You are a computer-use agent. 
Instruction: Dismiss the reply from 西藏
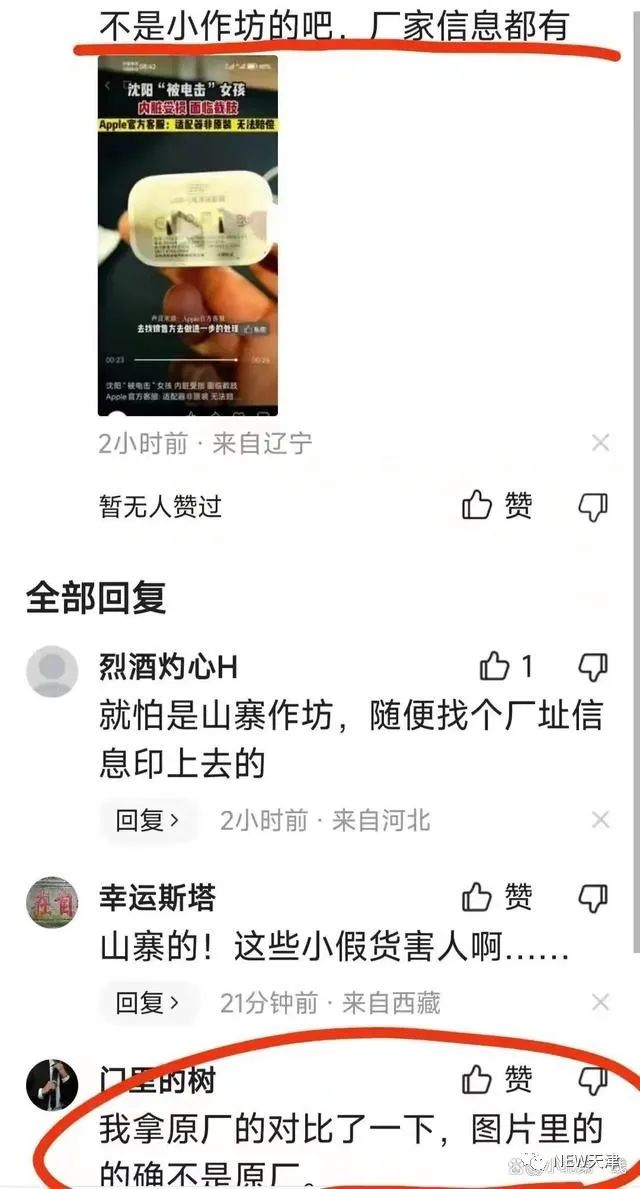tap(600, 1002)
